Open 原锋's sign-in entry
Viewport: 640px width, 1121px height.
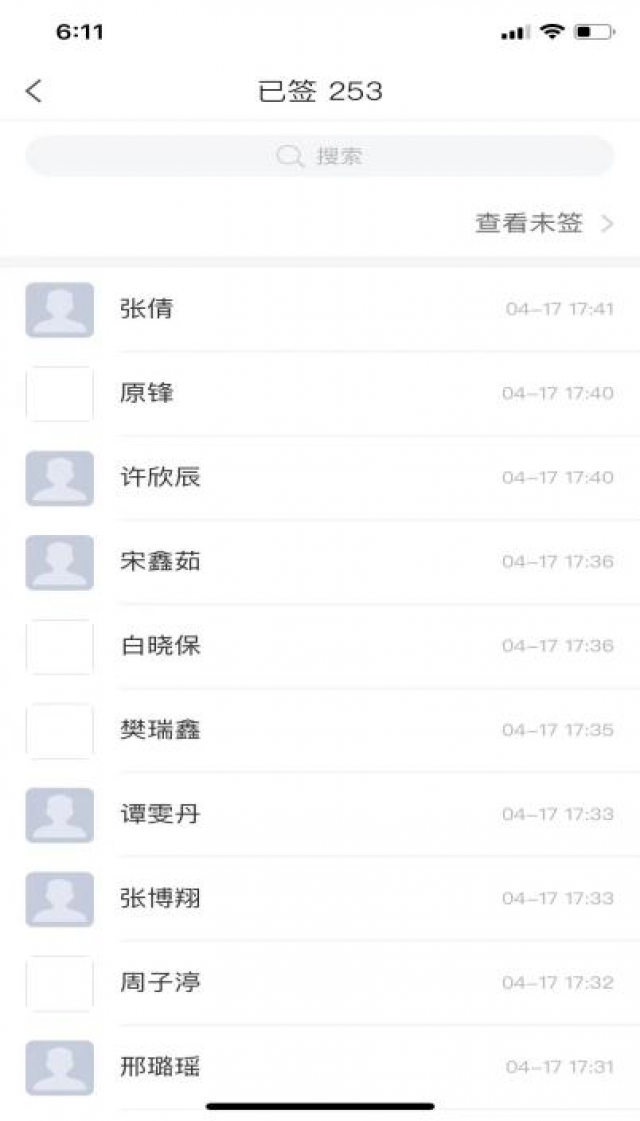click(x=320, y=393)
